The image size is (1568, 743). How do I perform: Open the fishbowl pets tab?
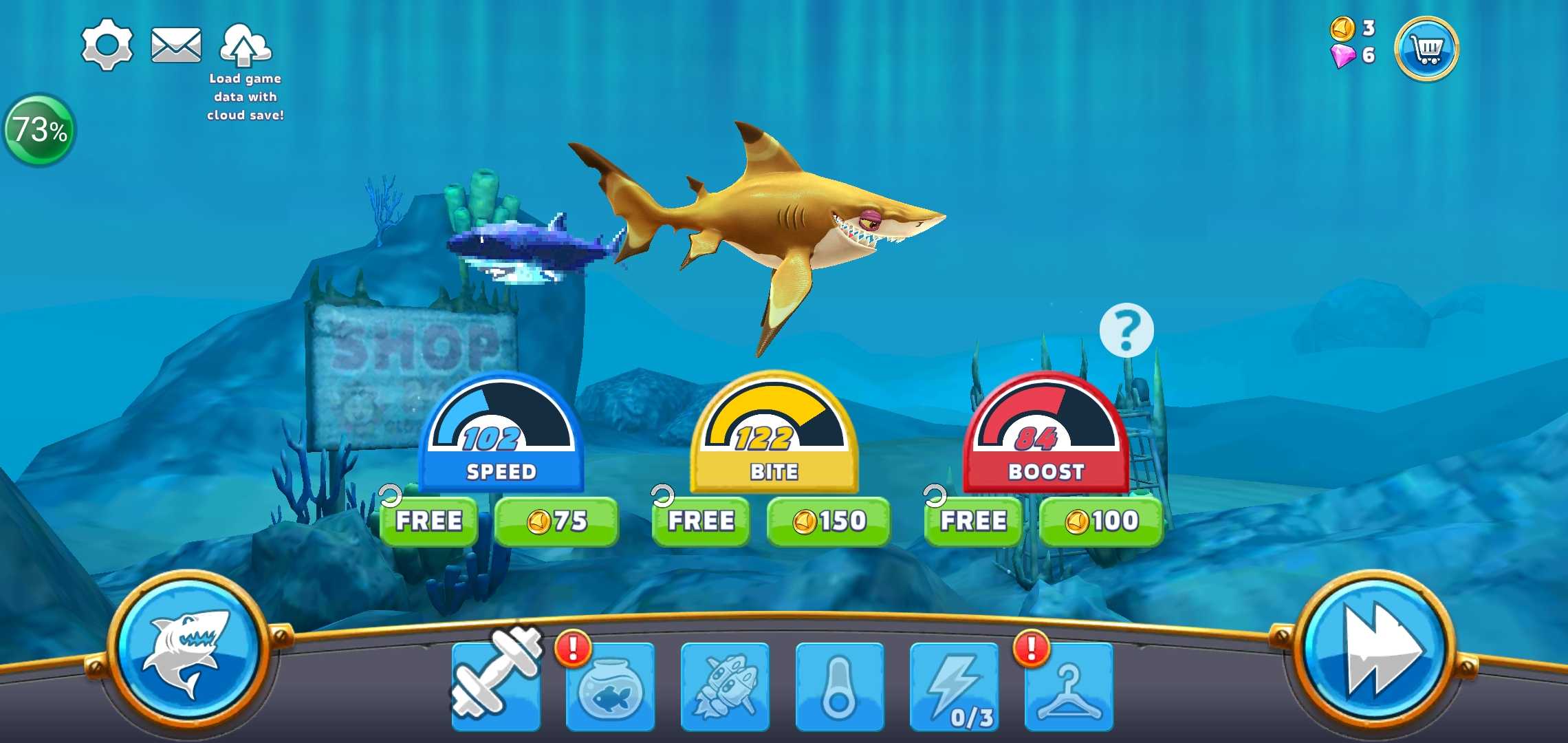click(610, 686)
